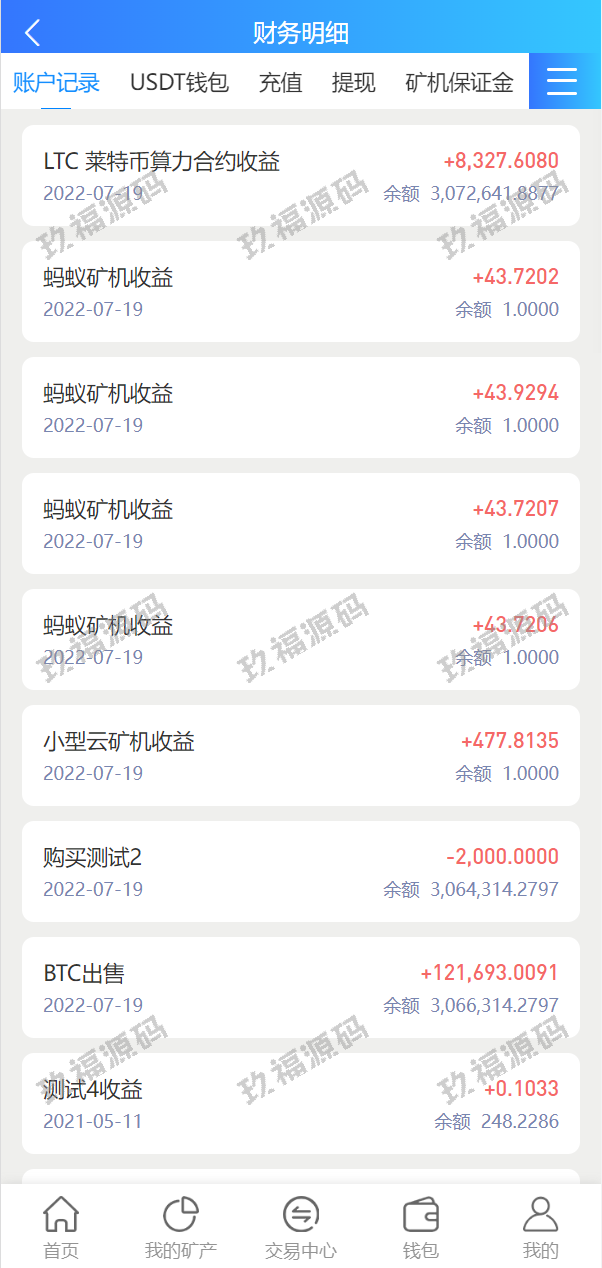Image resolution: width=602 pixels, height=1268 pixels.
Task: Switch to 钱包 in bottom navigation
Action: click(x=421, y=1229)
